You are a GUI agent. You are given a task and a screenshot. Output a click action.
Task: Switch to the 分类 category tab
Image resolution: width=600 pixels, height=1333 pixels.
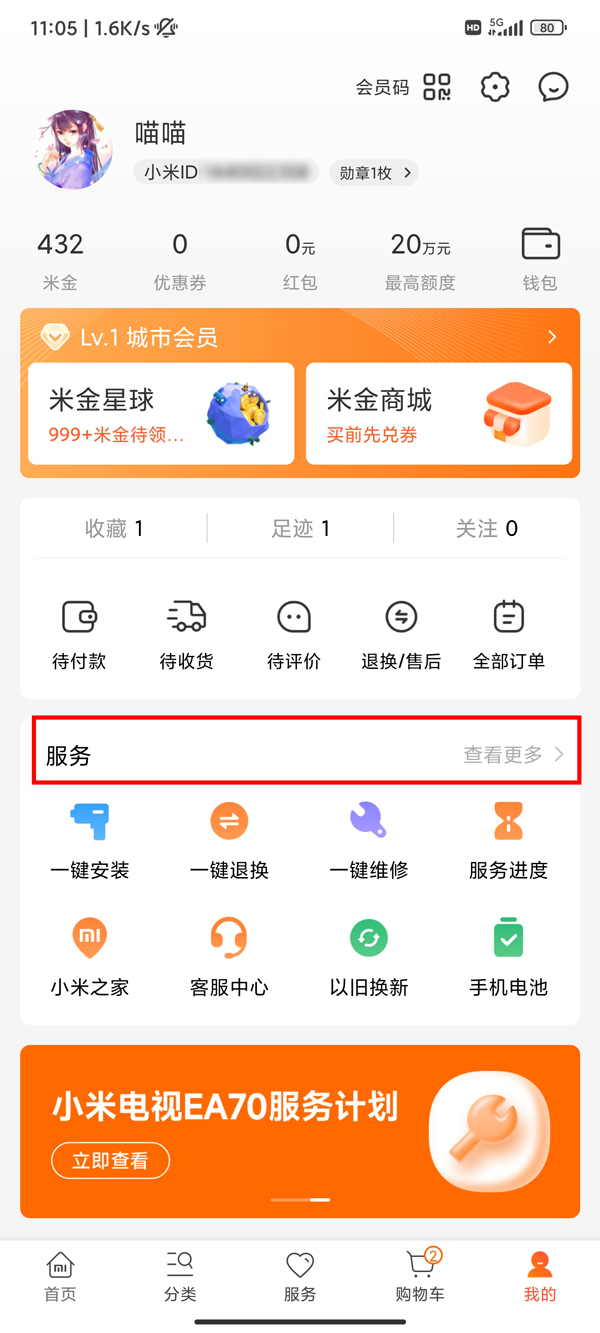tap(180, 1277)
